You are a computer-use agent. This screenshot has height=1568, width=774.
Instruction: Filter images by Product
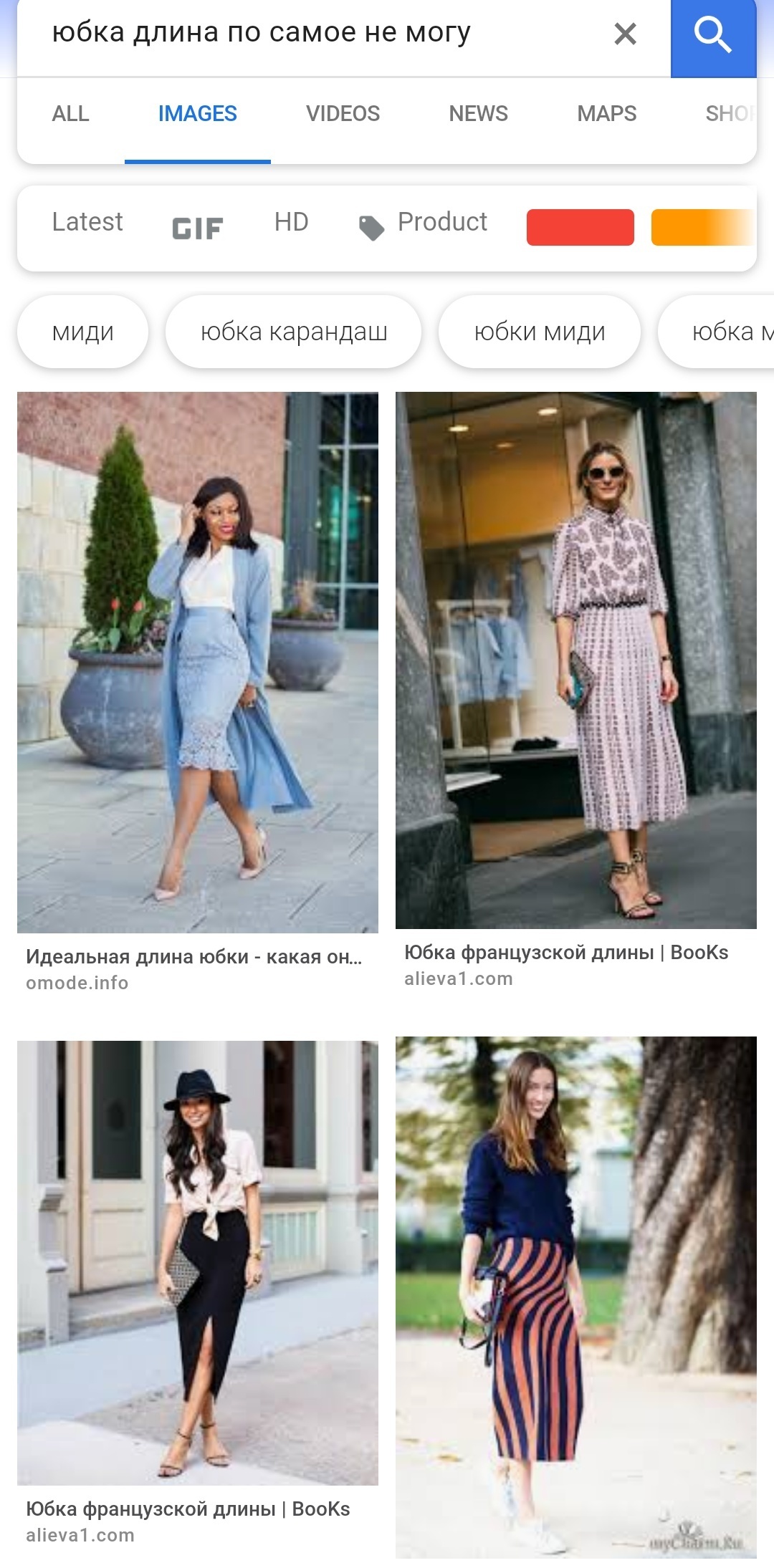pos(423,224)
